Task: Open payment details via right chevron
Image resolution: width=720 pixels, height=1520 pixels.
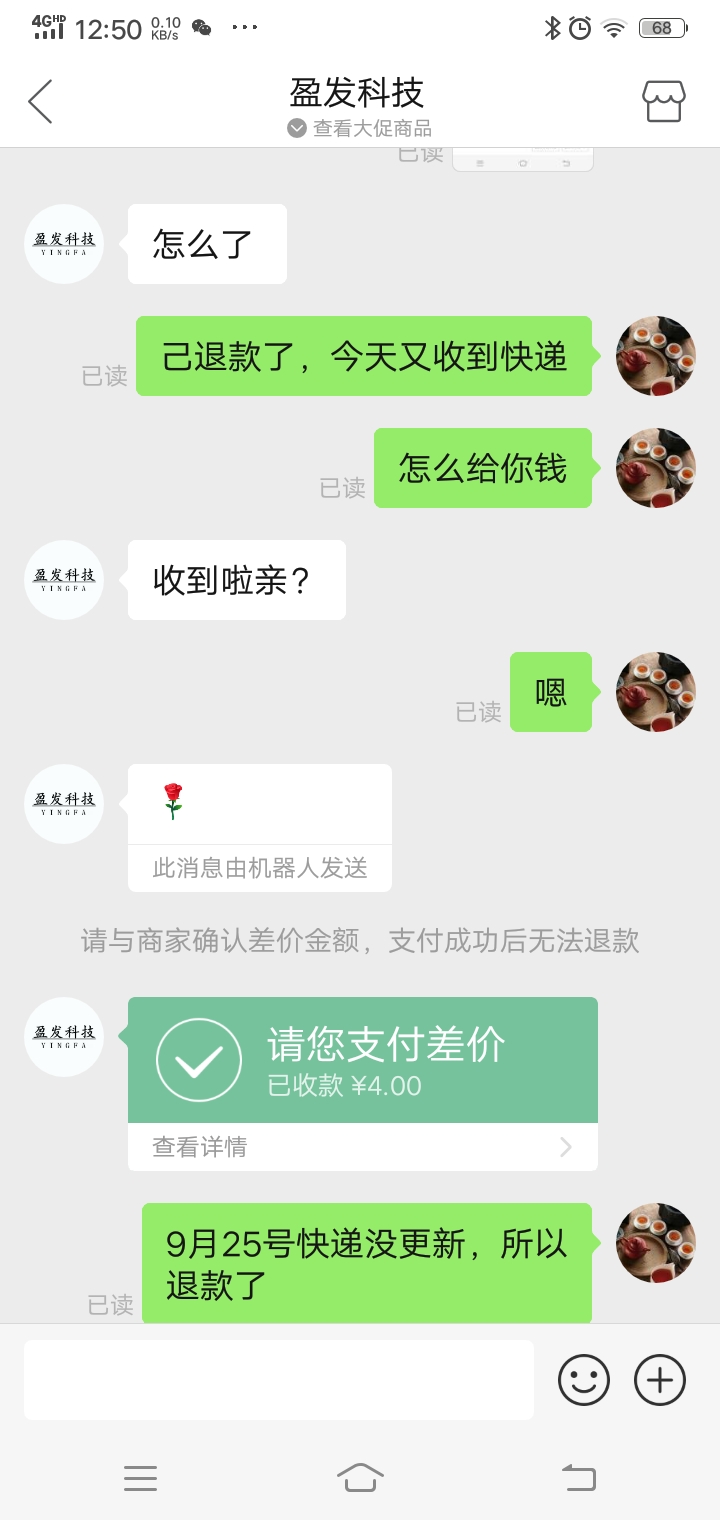Action: pos(566,1146)
